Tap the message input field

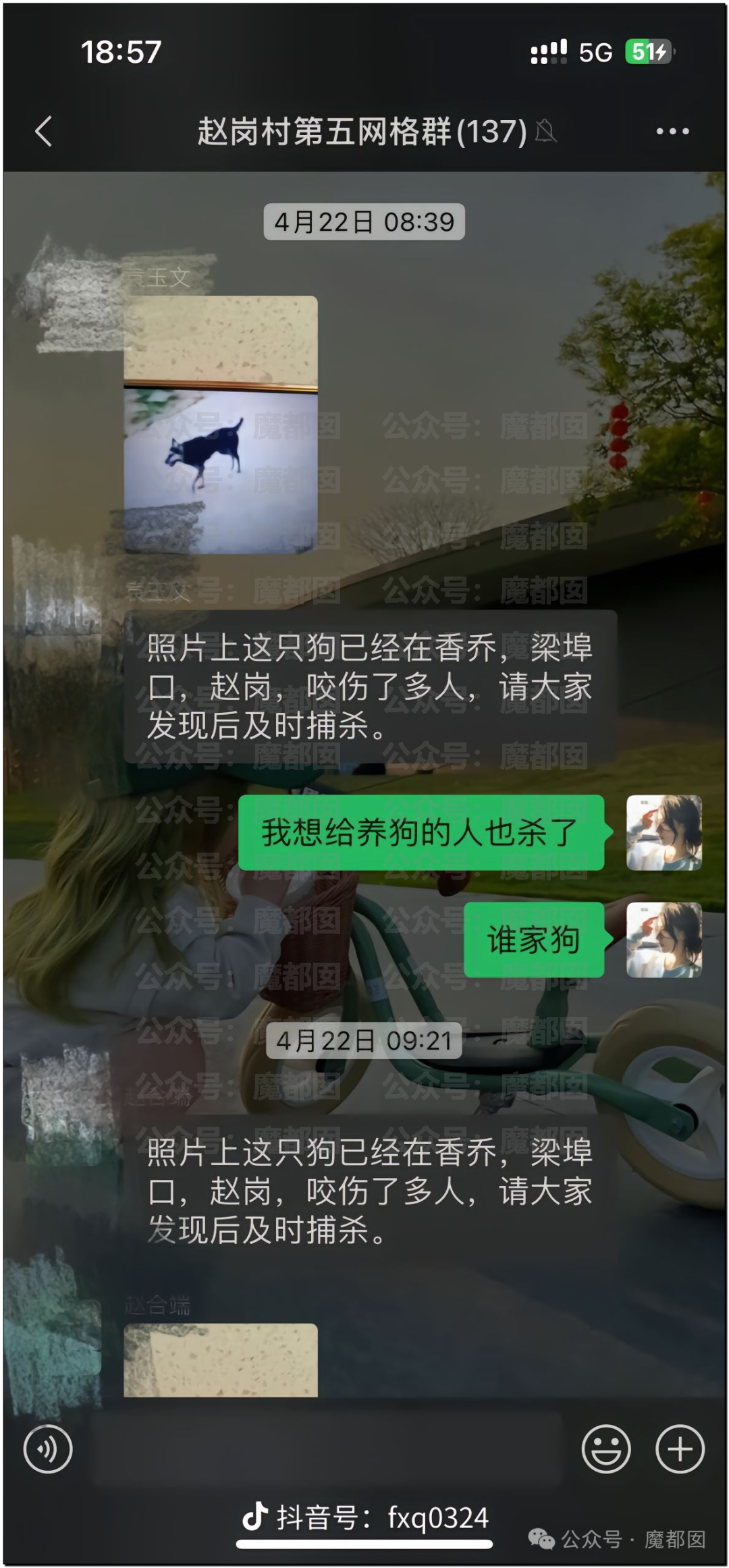pyautogui.click(x=327, y=1449)
